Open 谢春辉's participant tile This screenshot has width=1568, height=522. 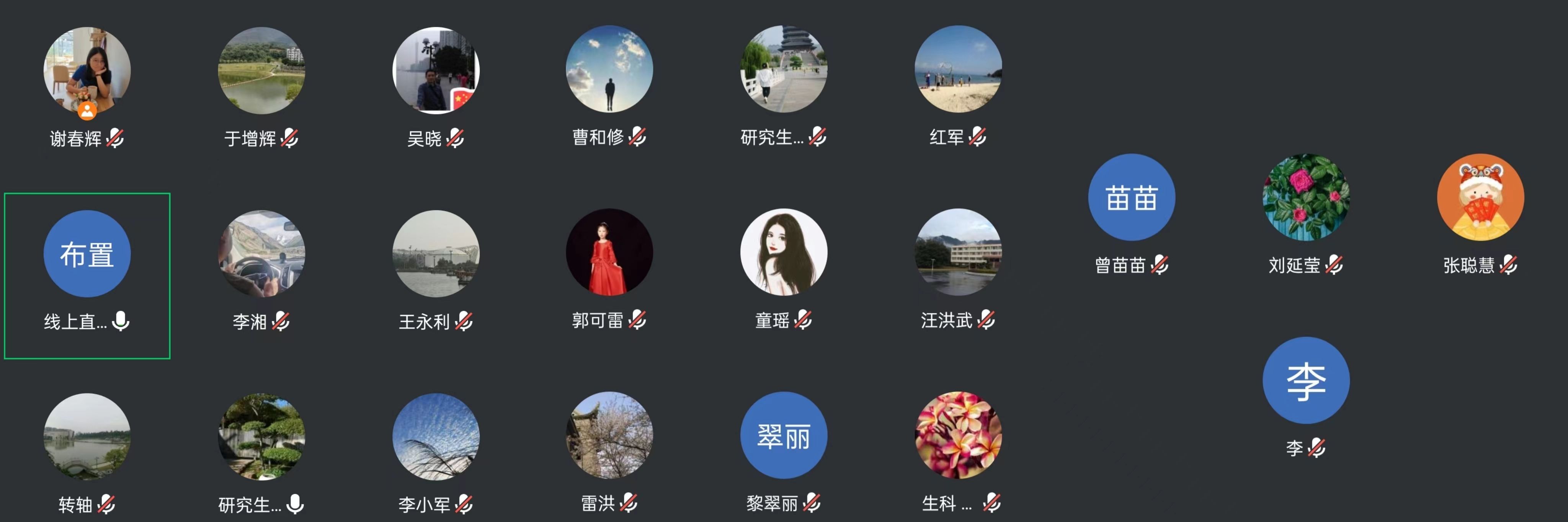point(87,70)
